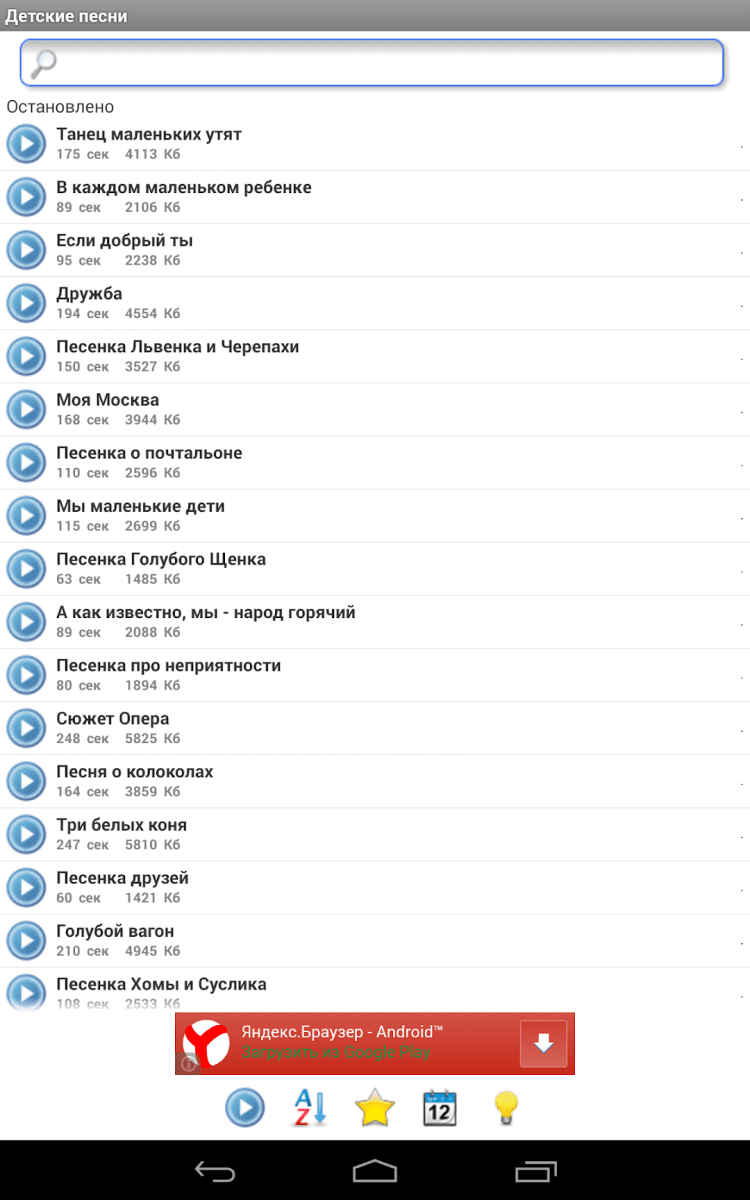The height and width of the screenshot is (1200, 750).
Task: Play Песенка Львенка и Черепахи
Action: pos(26,356)
